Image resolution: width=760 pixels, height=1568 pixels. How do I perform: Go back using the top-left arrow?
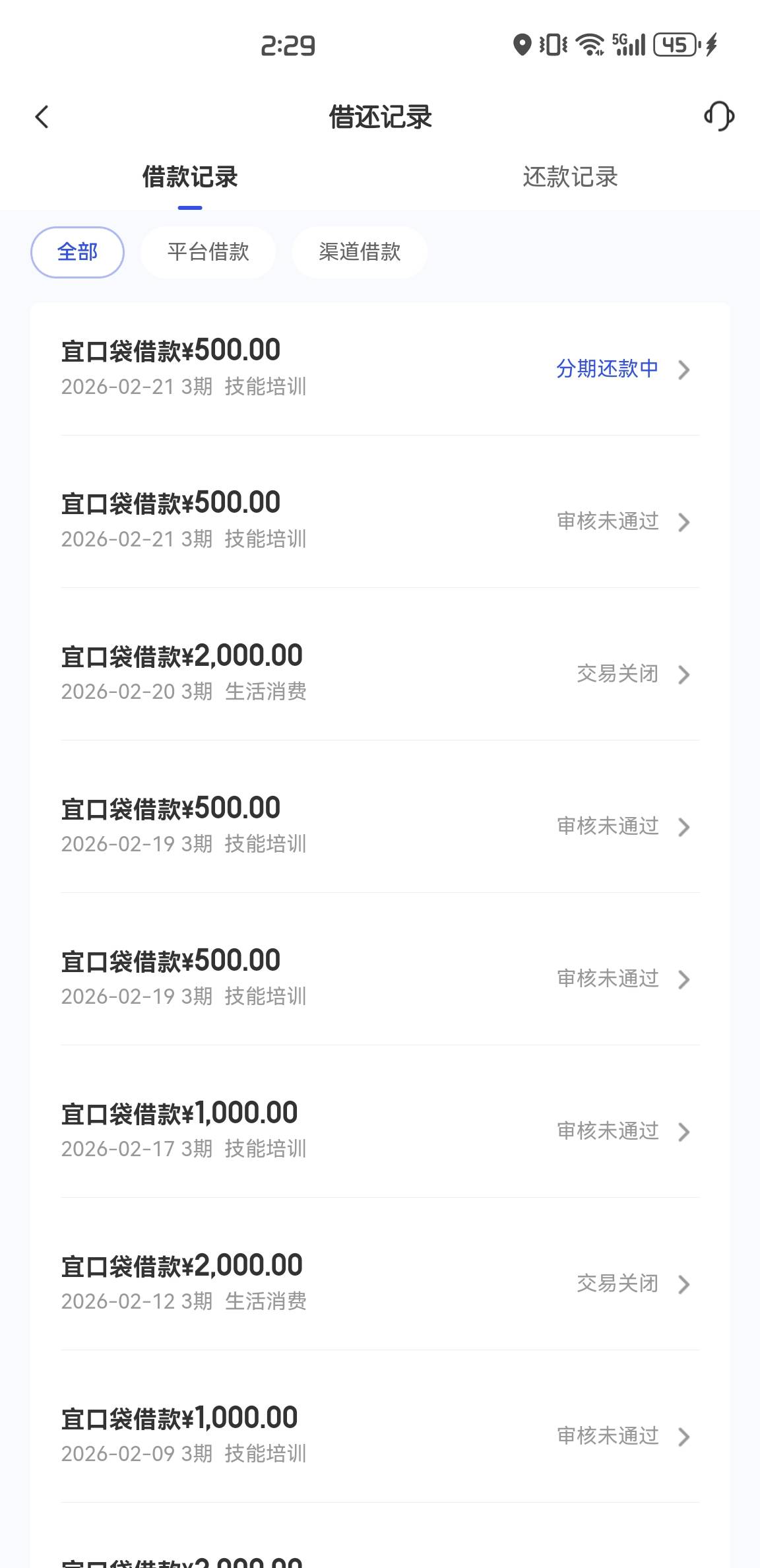(42, 117)
